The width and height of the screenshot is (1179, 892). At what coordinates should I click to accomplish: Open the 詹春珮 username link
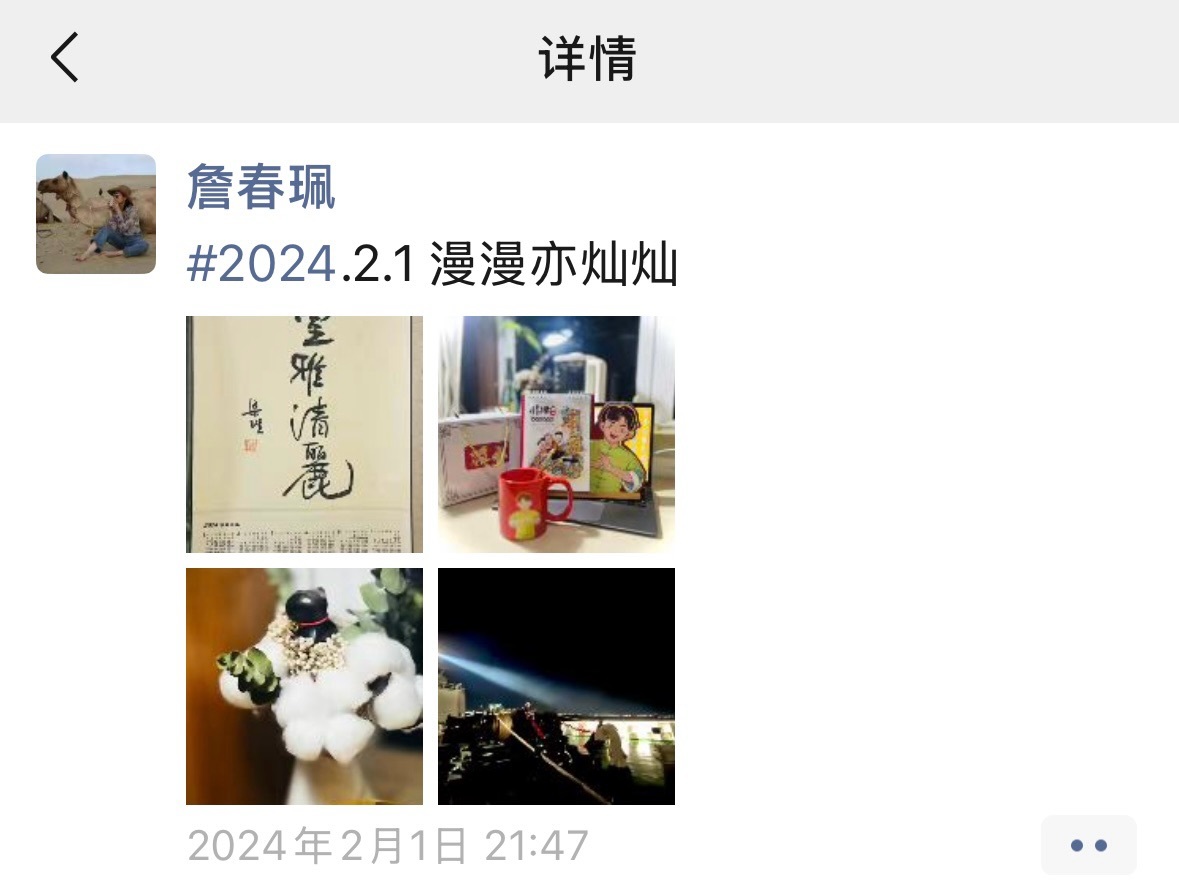[261, 187]
